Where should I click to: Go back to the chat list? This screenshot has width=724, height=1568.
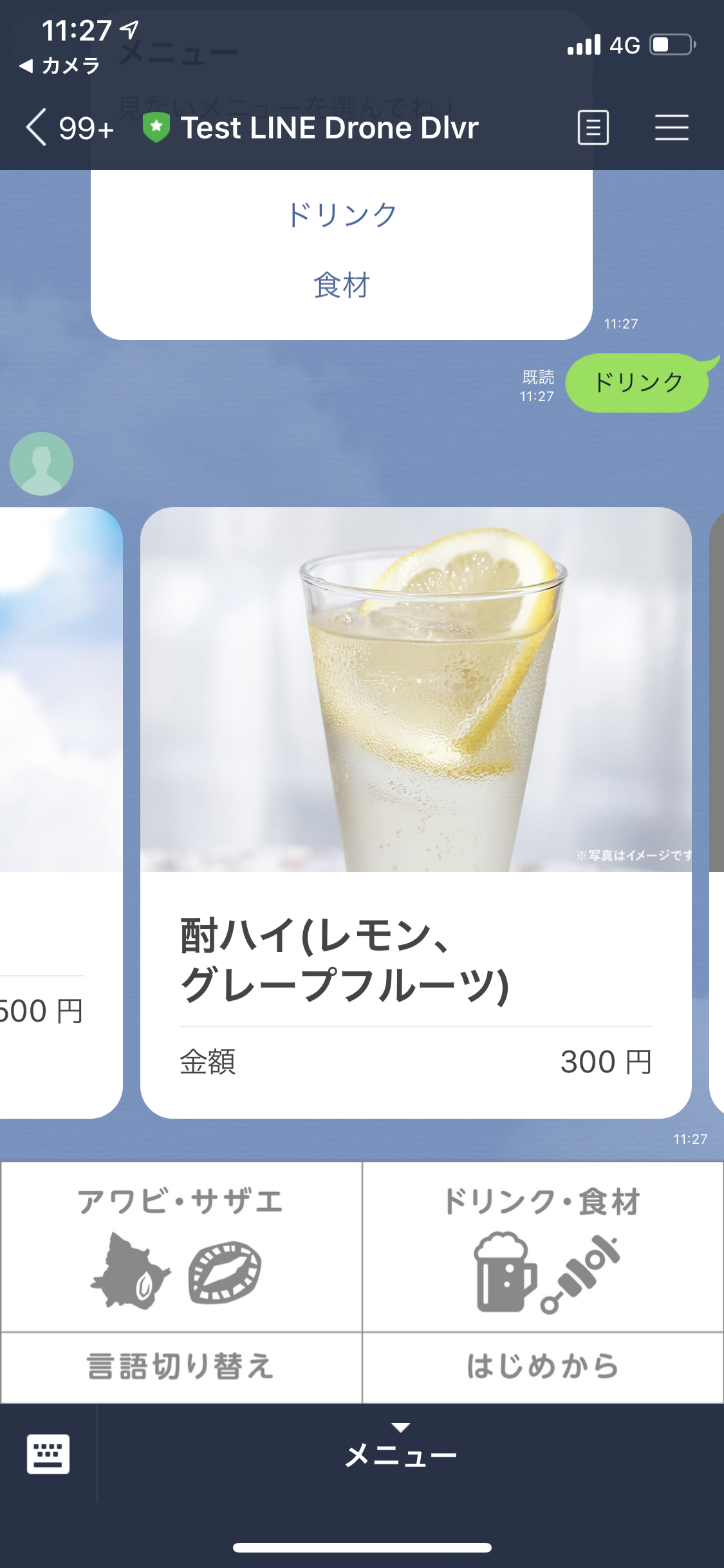37,127
